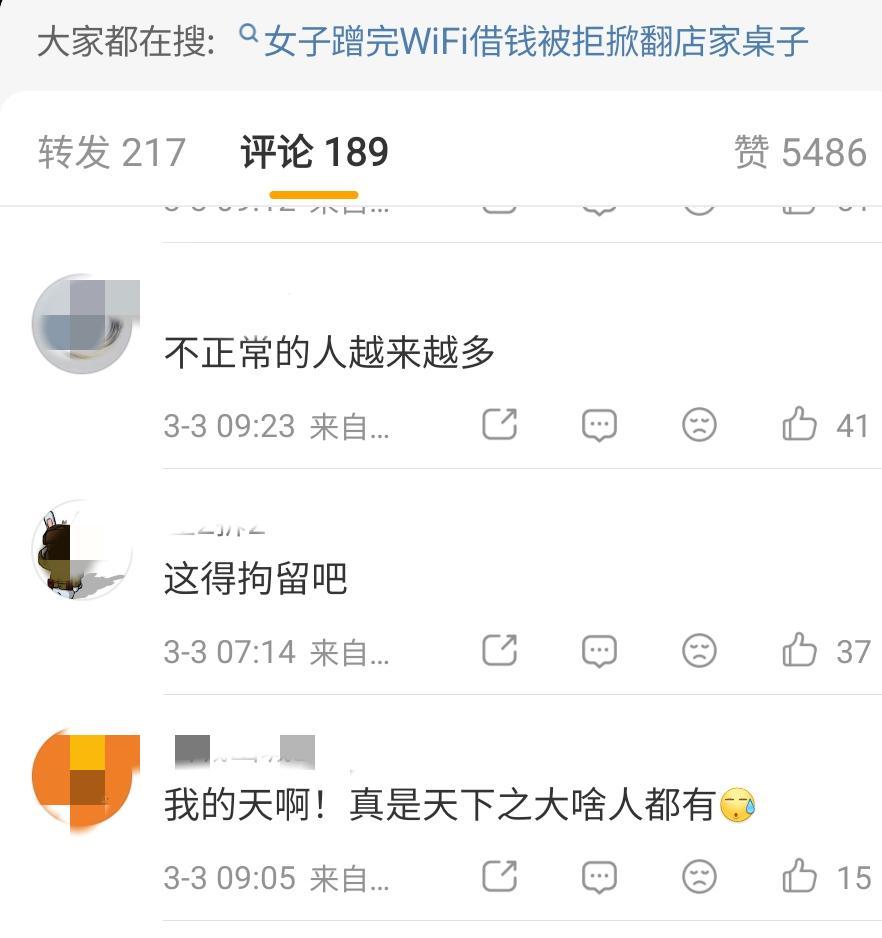
Task: Open the reply bubble on the 不正常 comment
Action: [599, 425]
